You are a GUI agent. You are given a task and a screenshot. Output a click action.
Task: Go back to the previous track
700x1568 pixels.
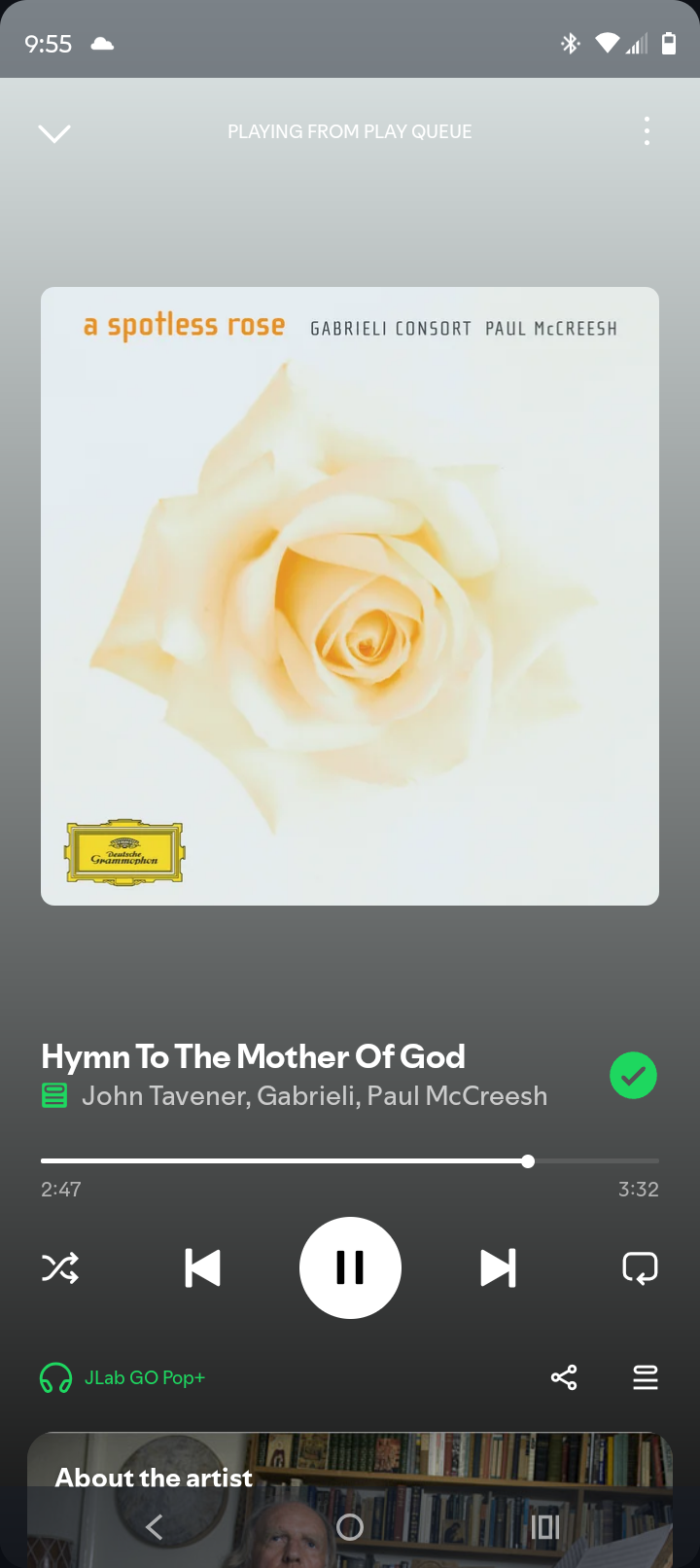point(202,1267)
